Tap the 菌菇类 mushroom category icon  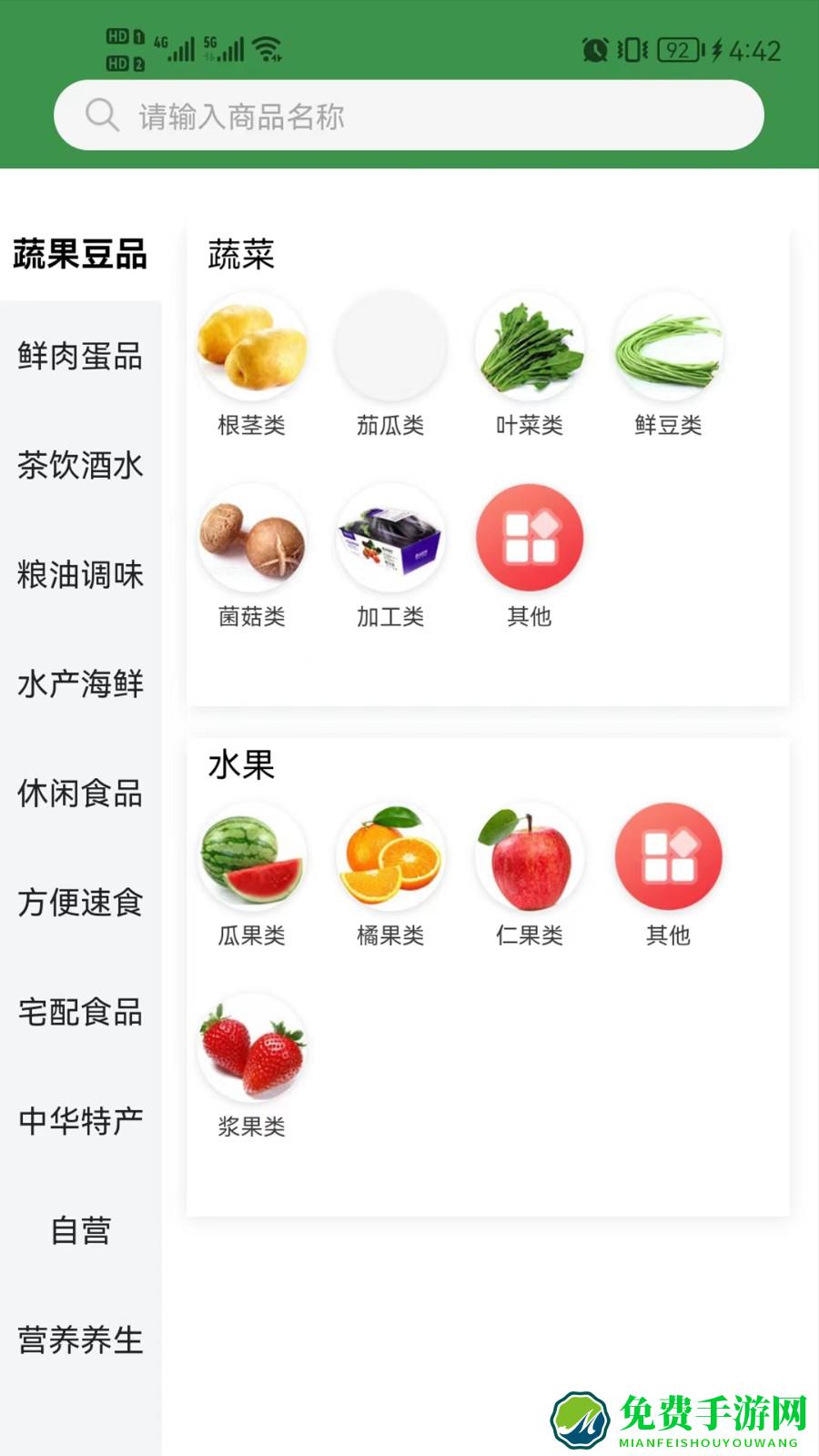point(252,539)
